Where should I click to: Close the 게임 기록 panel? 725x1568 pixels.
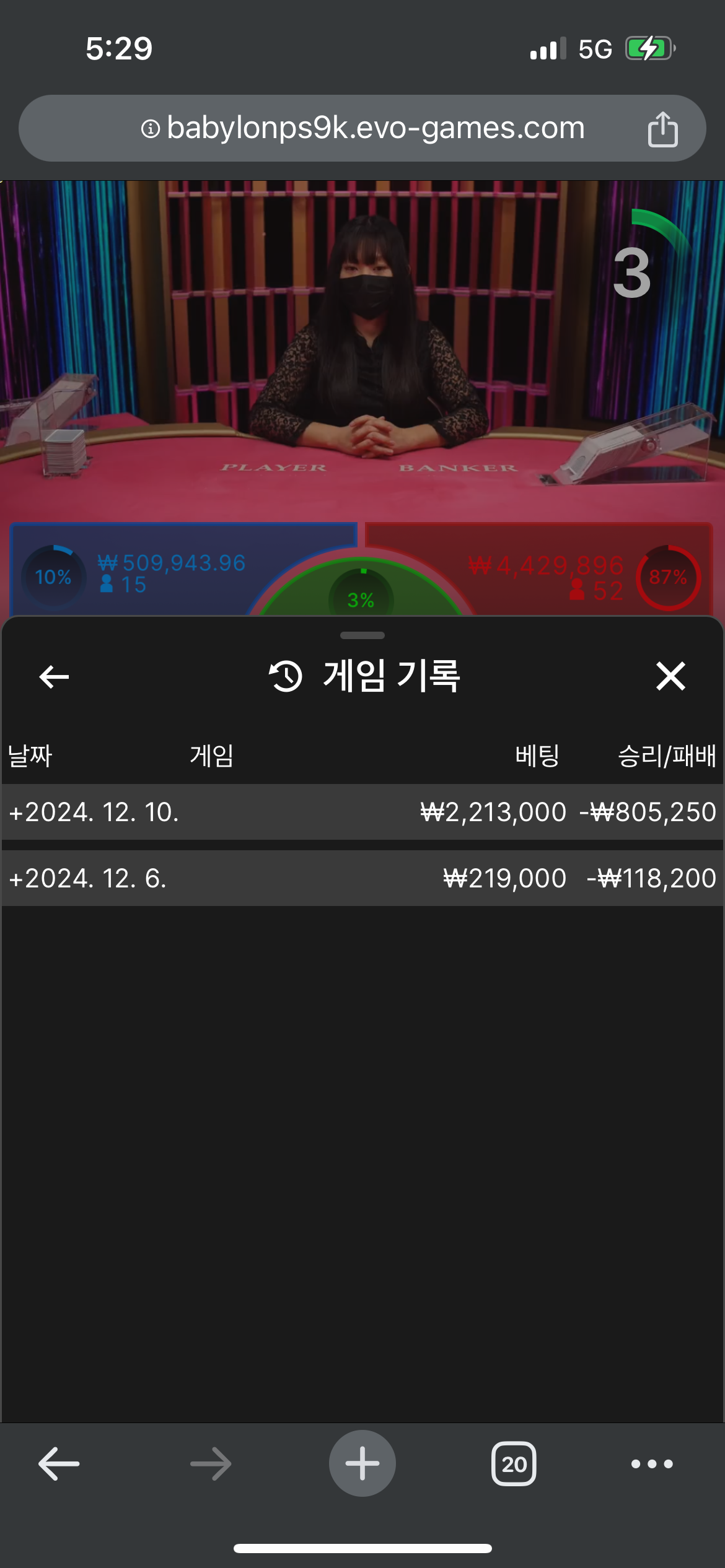[670, 676]
